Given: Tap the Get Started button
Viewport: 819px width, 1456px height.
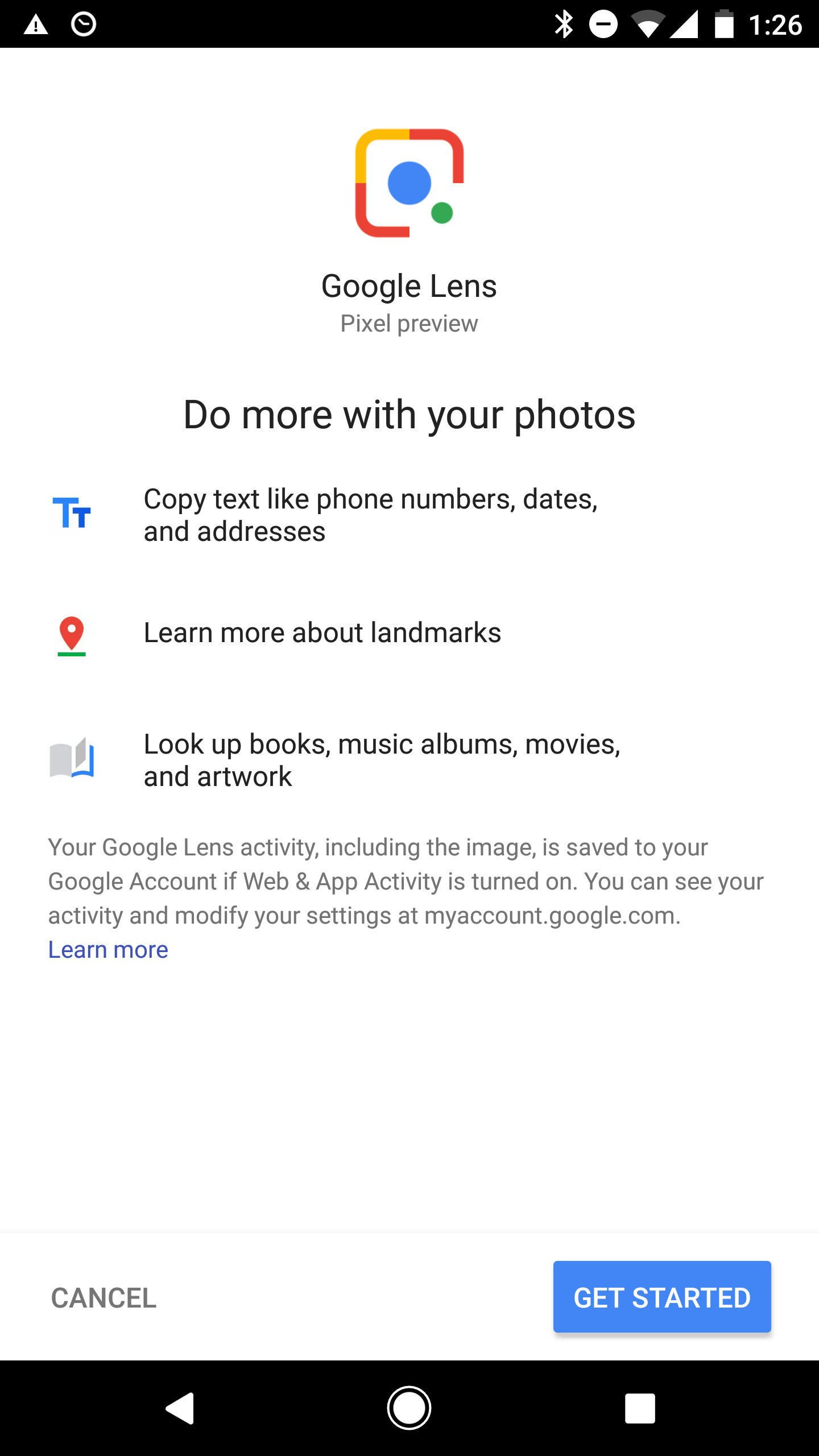Looking at the screenshot, I should [661, 1297].
